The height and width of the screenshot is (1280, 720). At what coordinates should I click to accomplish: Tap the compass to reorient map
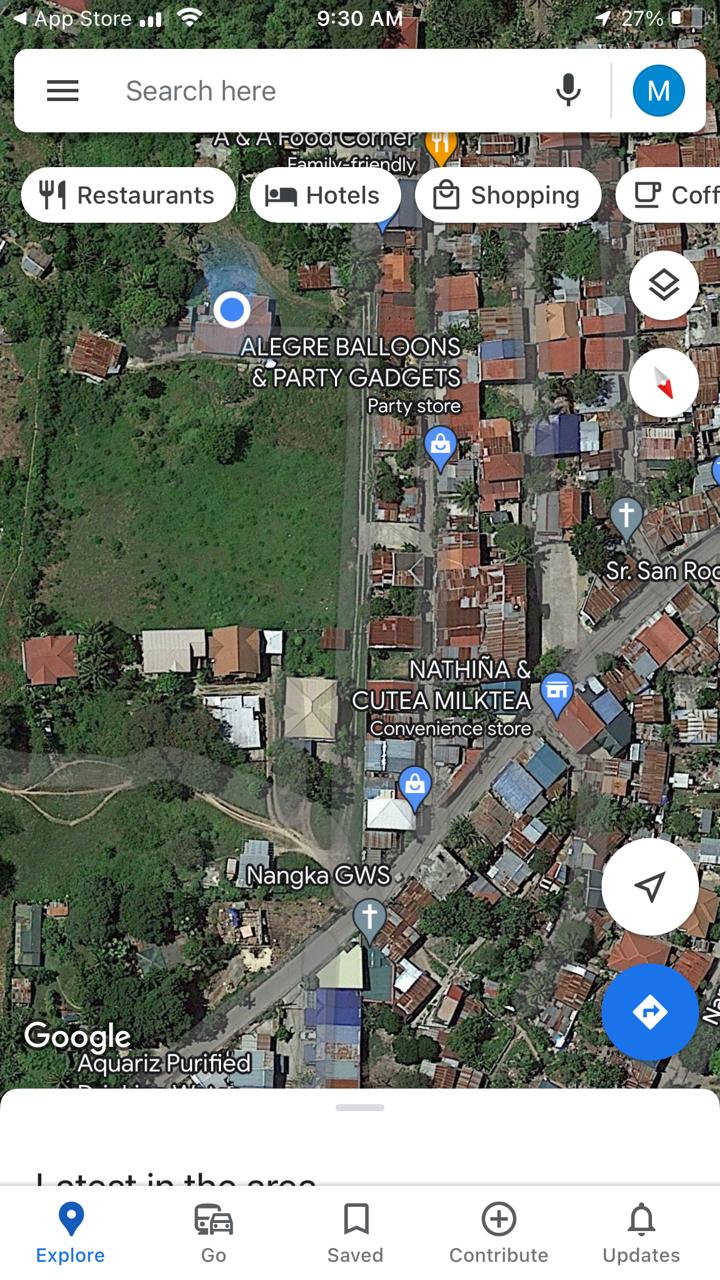click(664, 383)
